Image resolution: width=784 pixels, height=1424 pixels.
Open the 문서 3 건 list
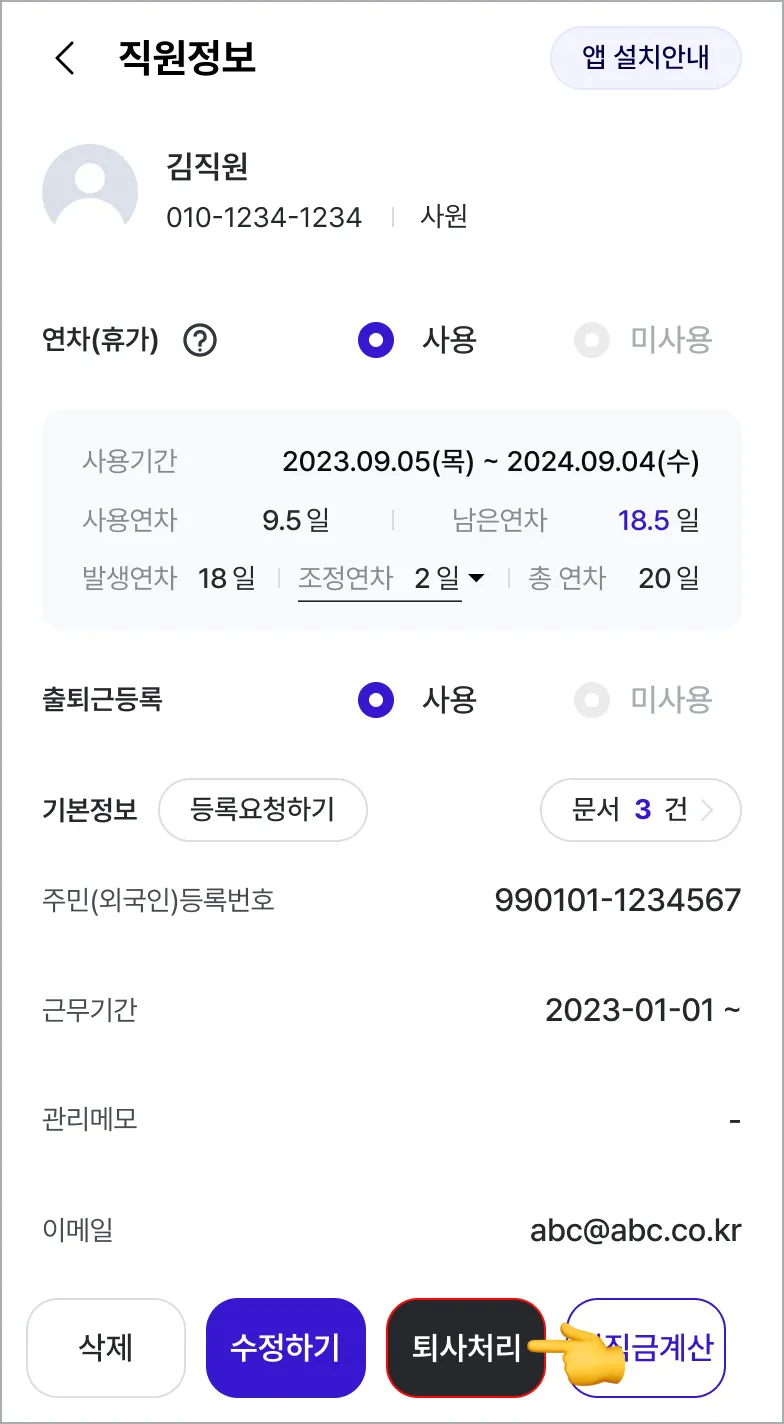tap(640, 809)
